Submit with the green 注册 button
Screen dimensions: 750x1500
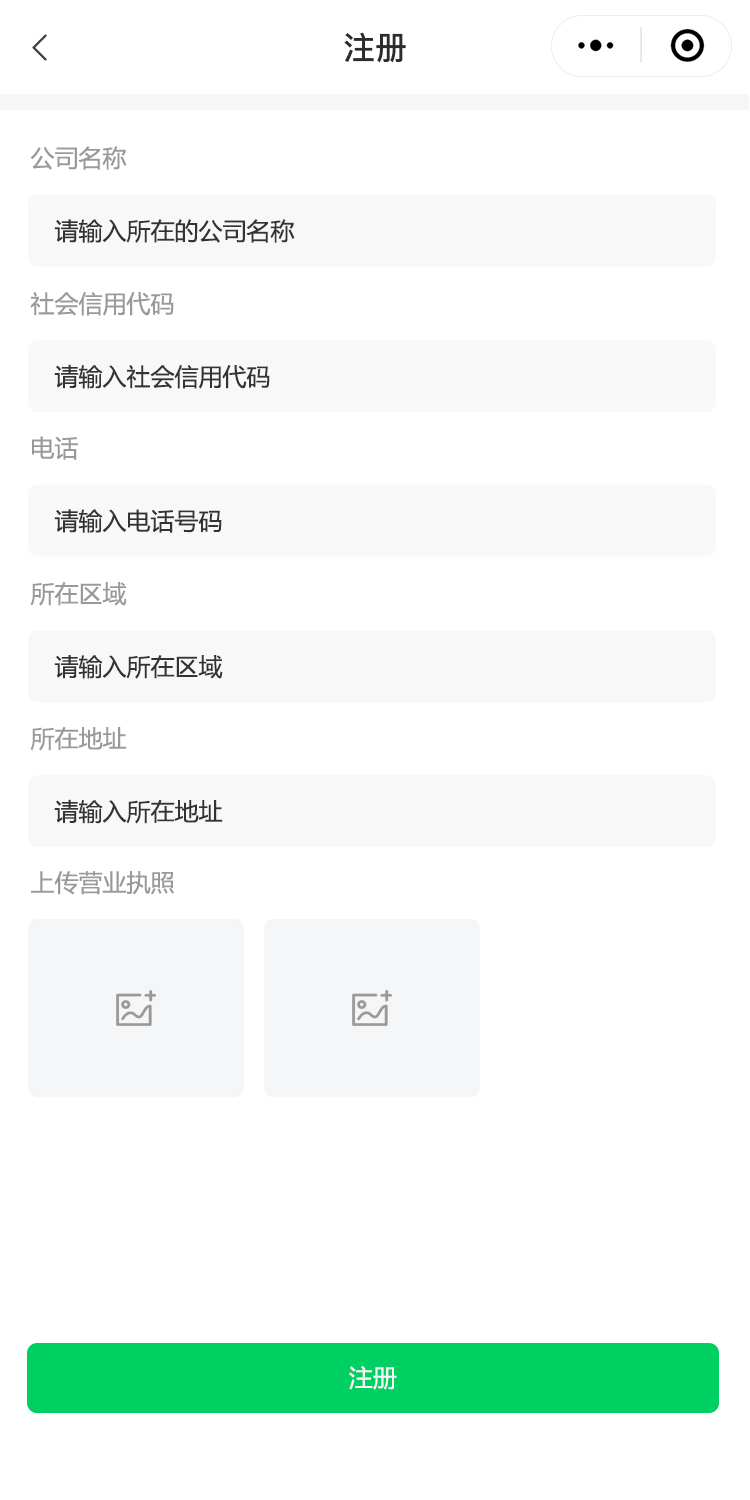373,1378
